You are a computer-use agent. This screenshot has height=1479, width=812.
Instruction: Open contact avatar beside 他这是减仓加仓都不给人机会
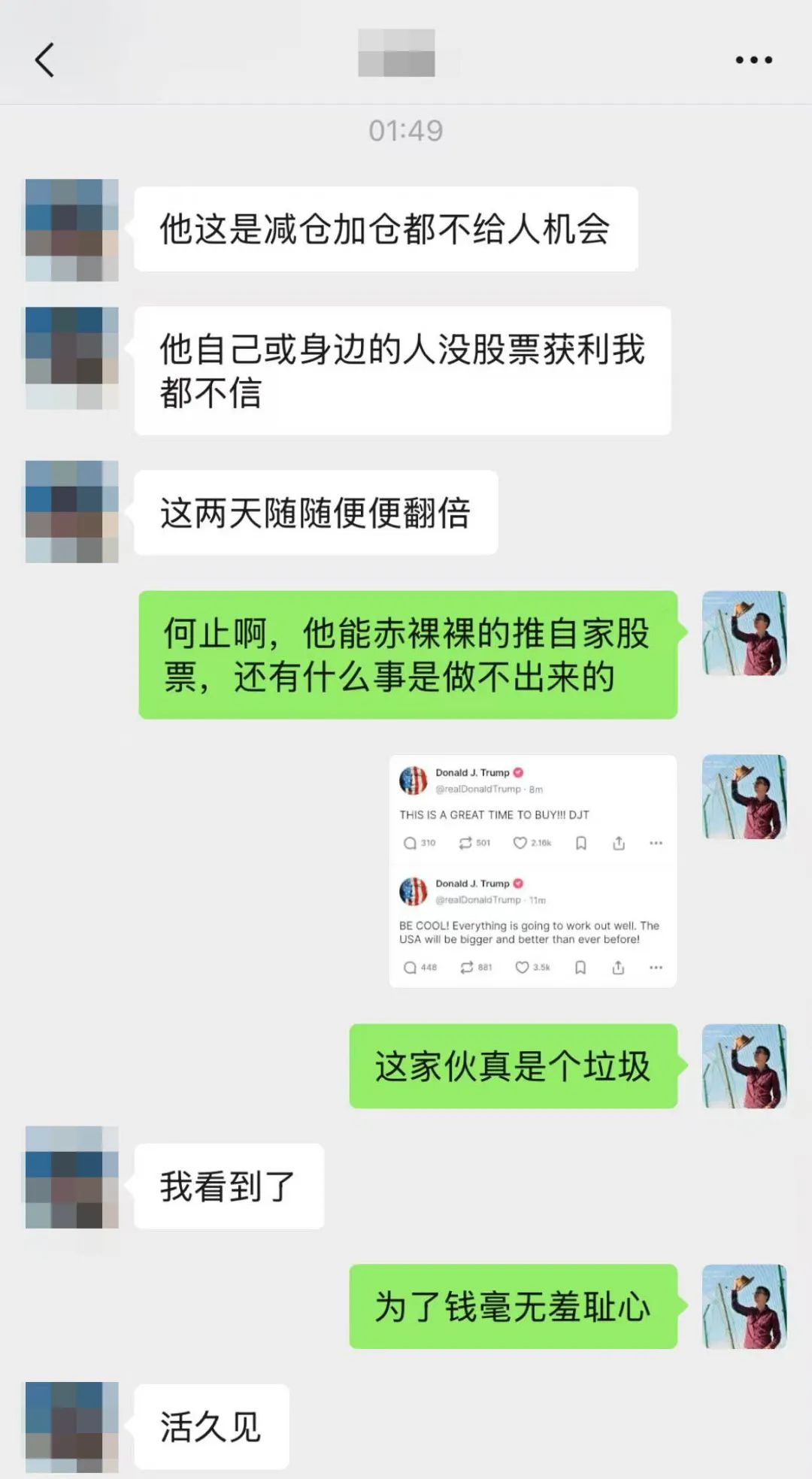click(72, 230)
